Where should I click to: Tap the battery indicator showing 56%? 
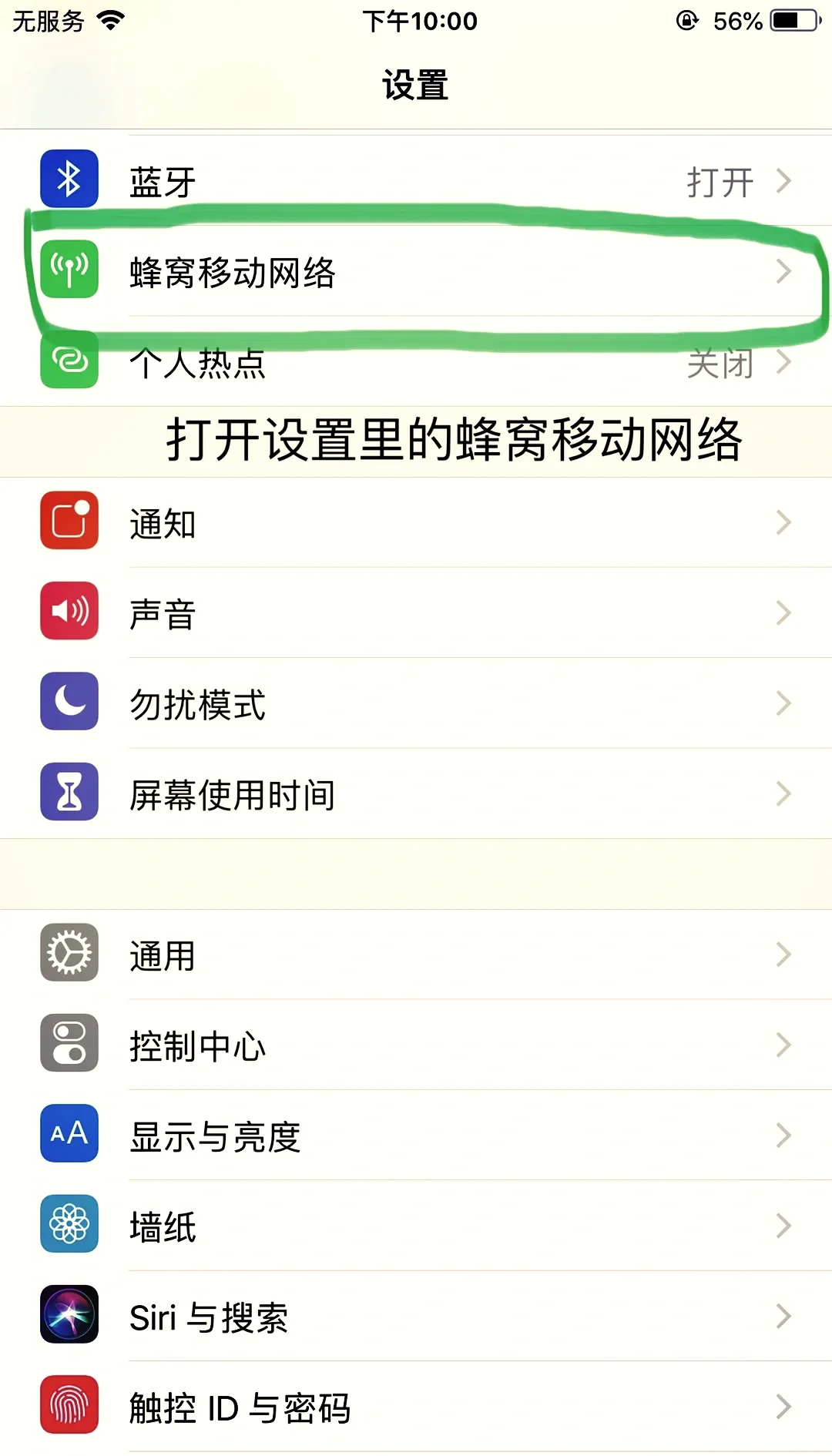[794, 21]
